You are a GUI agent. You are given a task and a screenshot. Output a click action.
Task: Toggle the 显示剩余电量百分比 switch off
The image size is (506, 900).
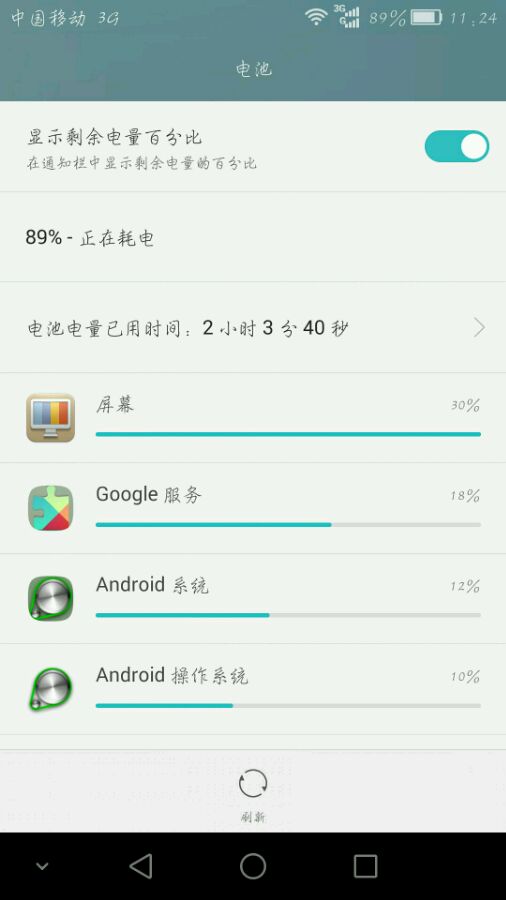pyautogui.click(x=457, y=146)
